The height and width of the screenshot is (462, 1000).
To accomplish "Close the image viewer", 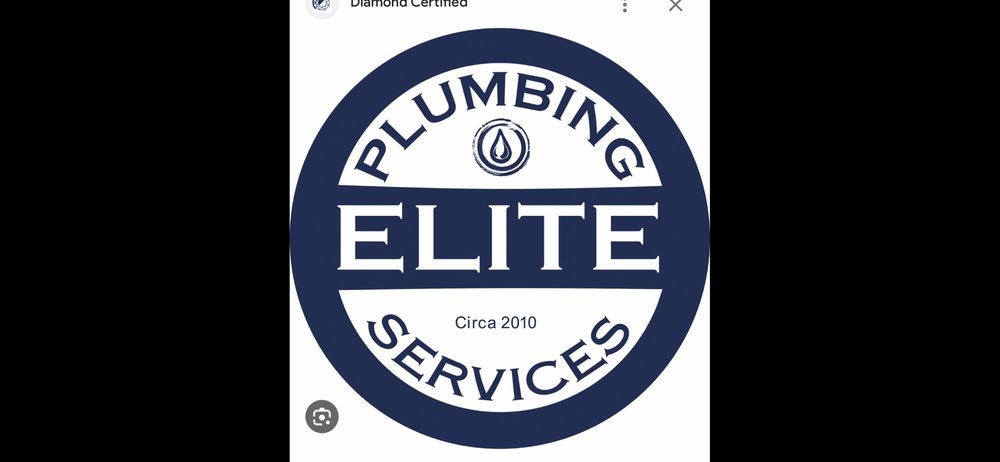I will point(675,5).
